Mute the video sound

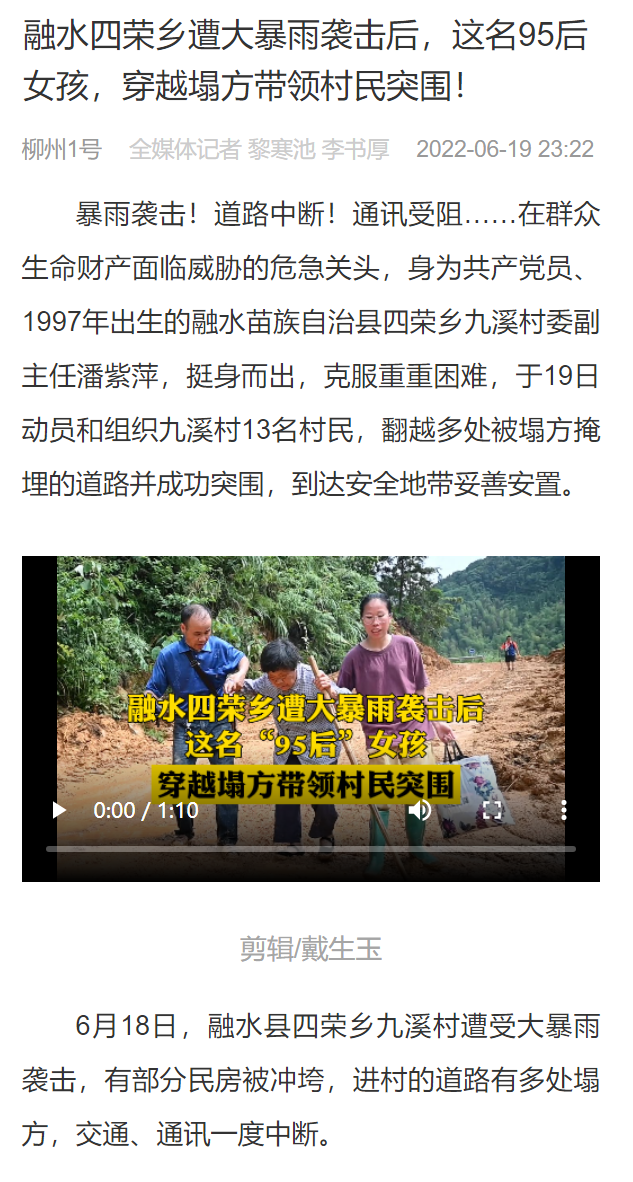click(x=420, y=810)
